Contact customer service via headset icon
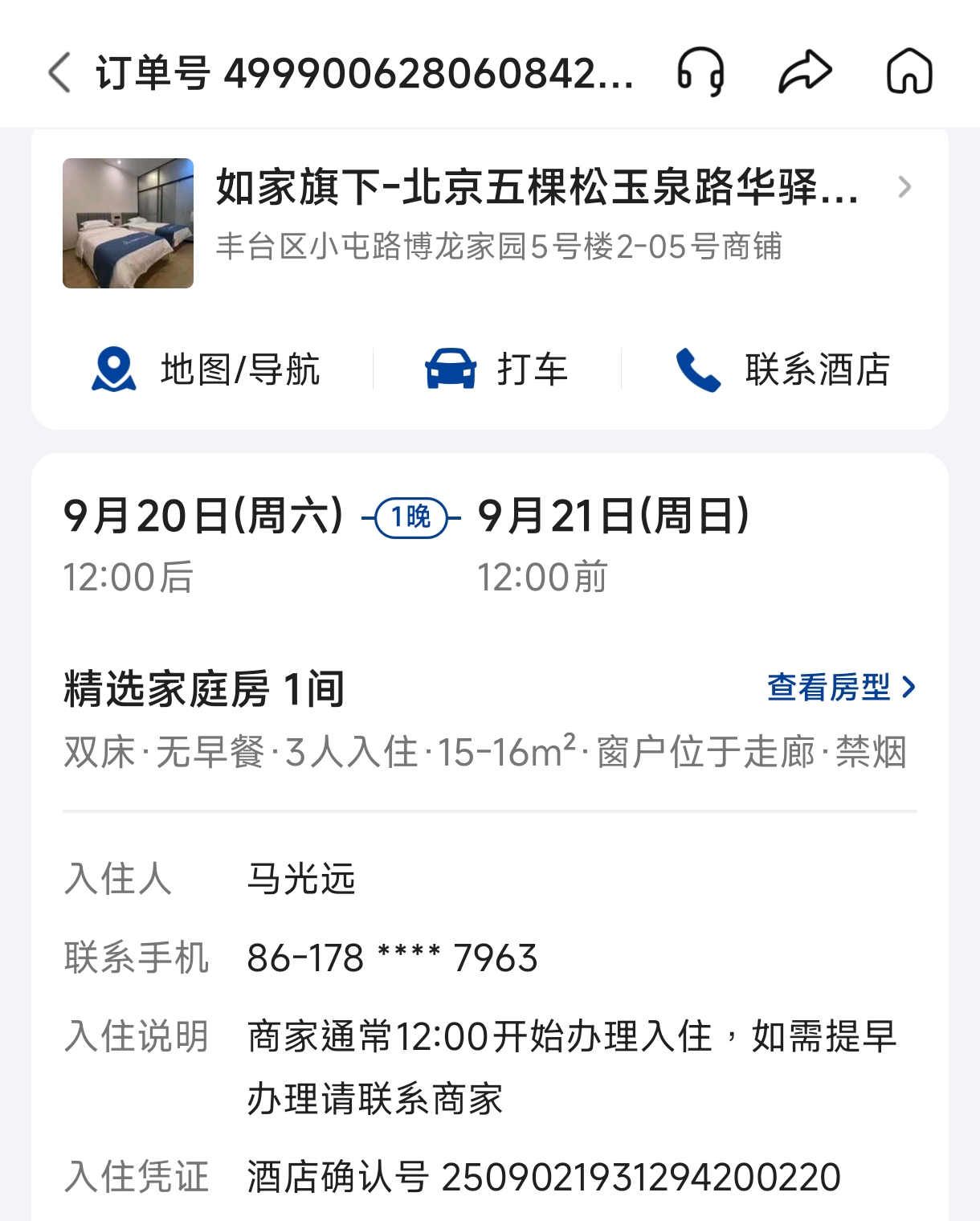The height and width of the screenshot is (1221, 980). click(700, 72)
